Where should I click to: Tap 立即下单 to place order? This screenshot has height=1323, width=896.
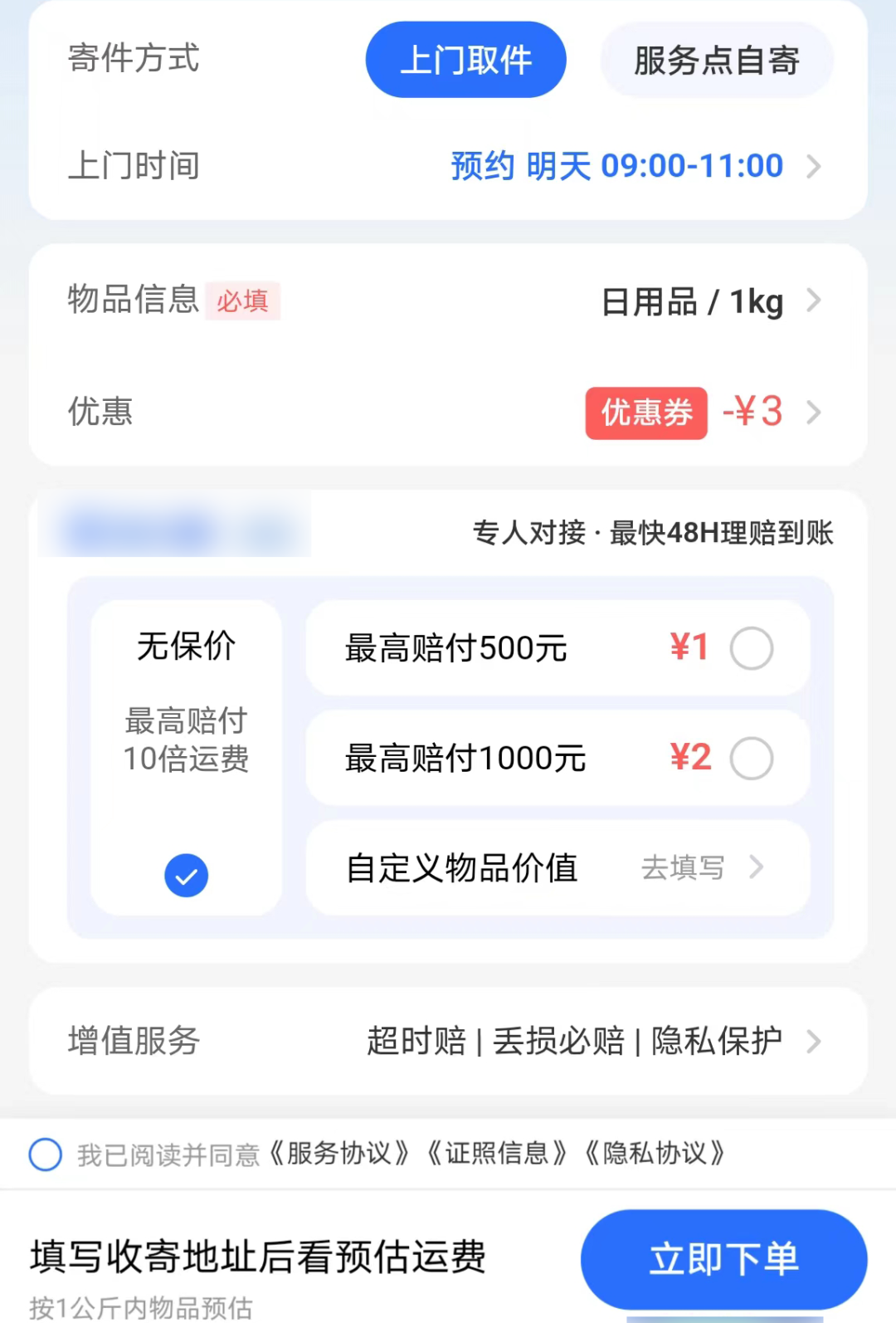coord(723,1258)
